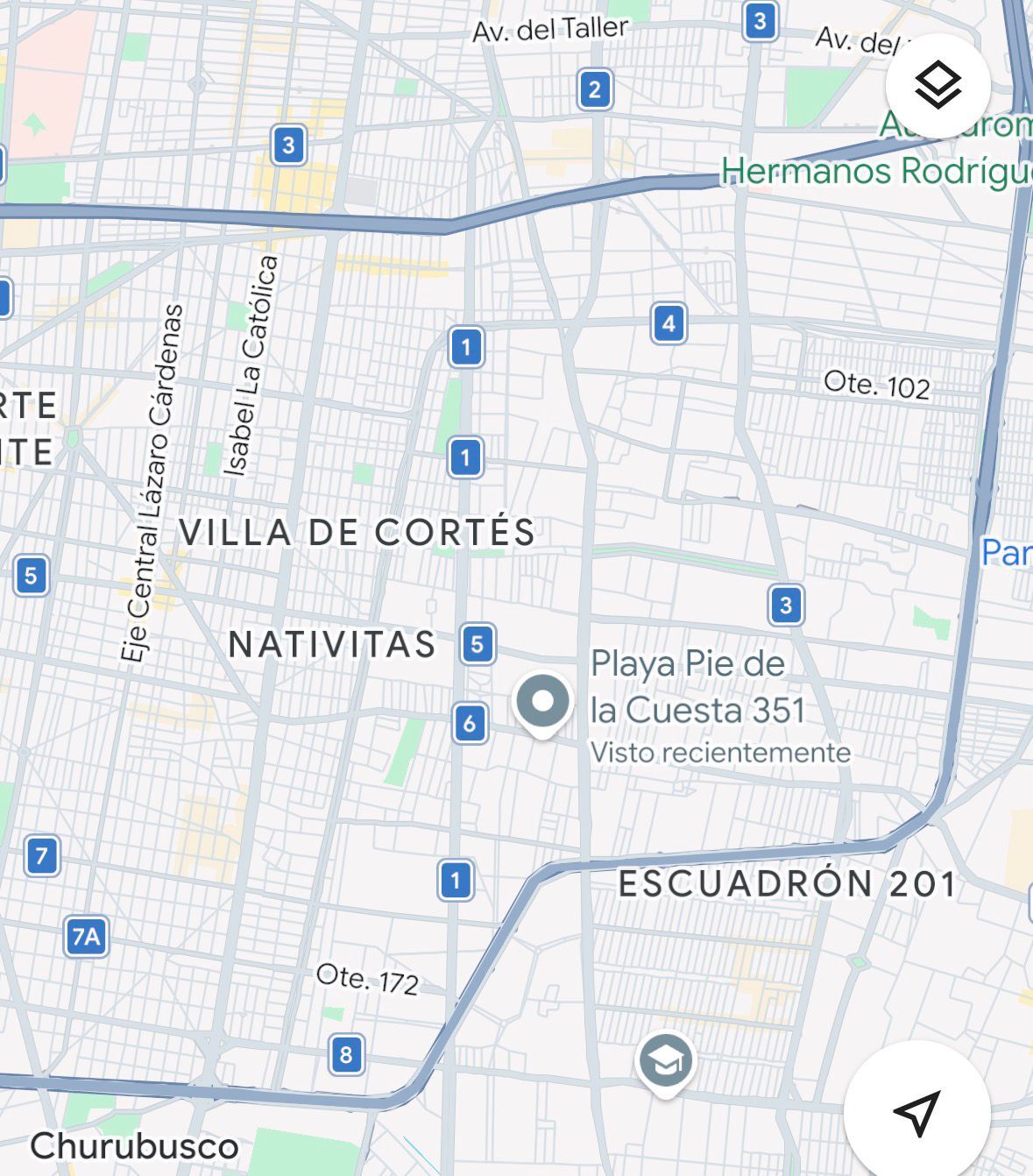
Task: Open the school marker with graduation cap
Action: [666, 1062]
